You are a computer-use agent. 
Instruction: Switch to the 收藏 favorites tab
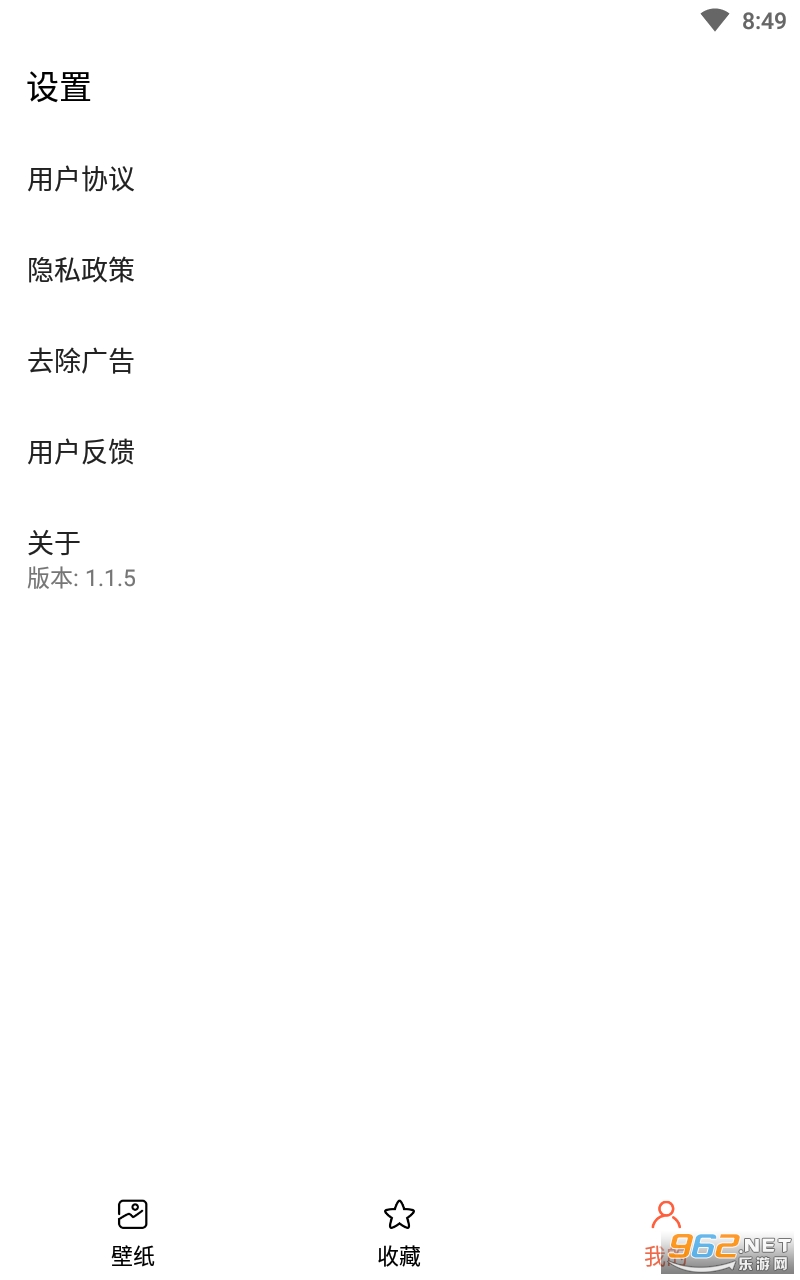(x=400, y=1232)
